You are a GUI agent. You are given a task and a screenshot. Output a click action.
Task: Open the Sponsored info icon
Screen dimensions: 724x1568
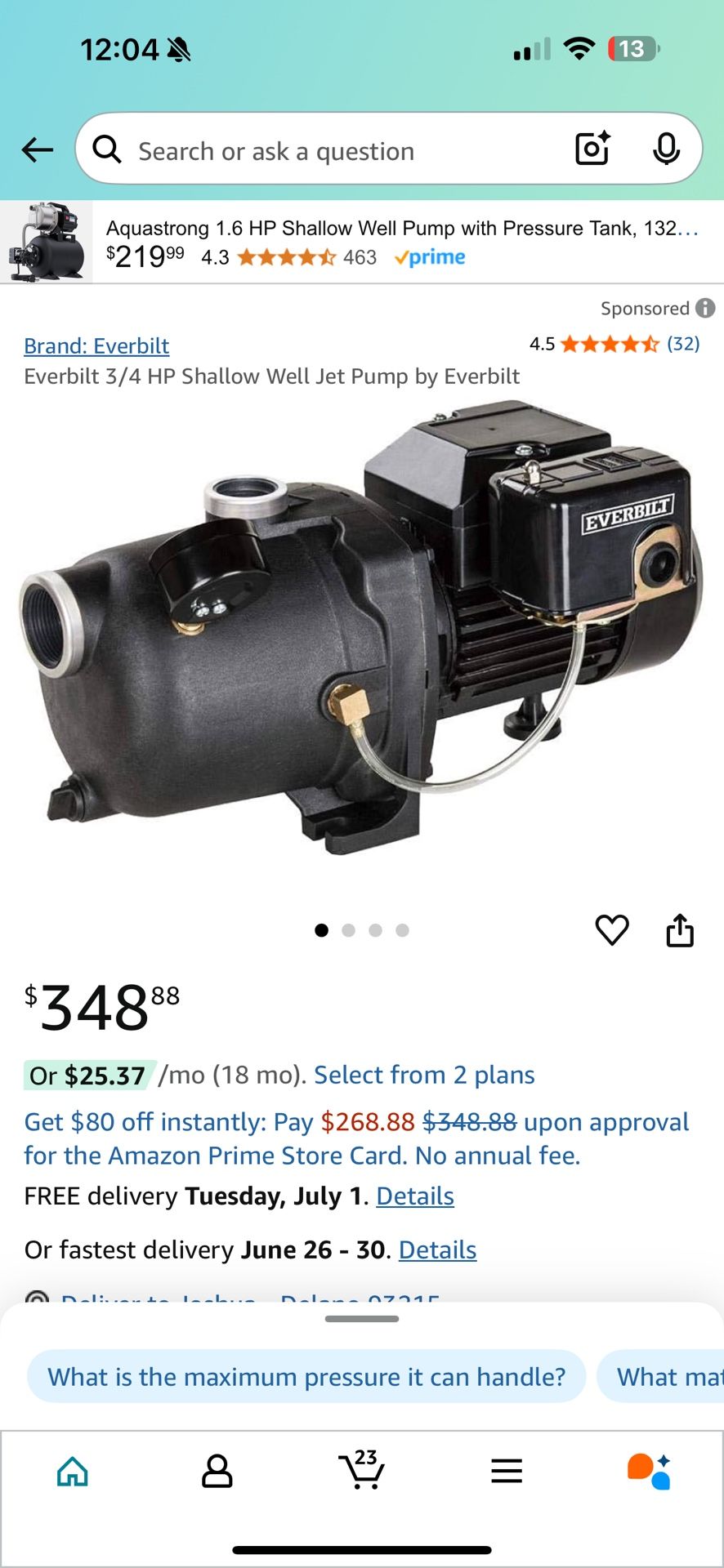705,308
